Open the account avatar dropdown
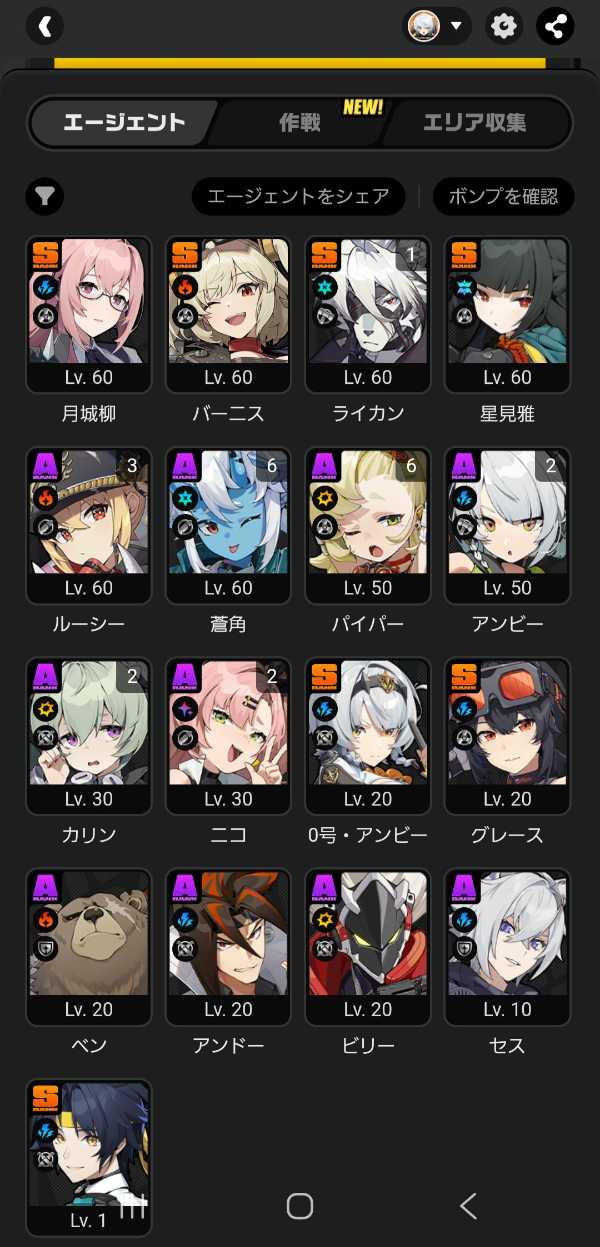Screen dimensions: 600x1247 pyautogui.click(x=437, y=26)
